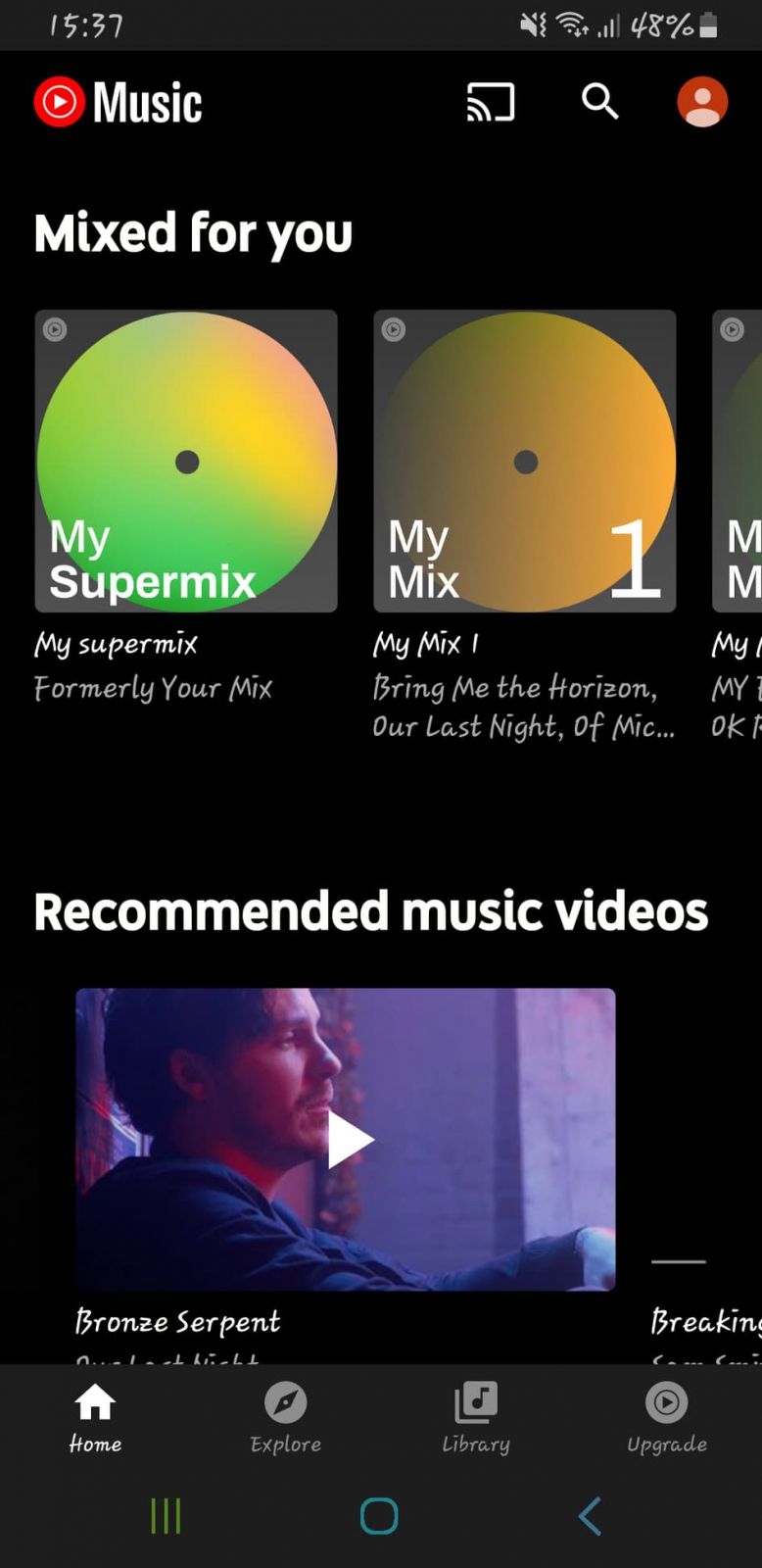Go back with the system back arrow
Image resolution: width=762 pixels, height=1568 pixels.
point(590,1516)
